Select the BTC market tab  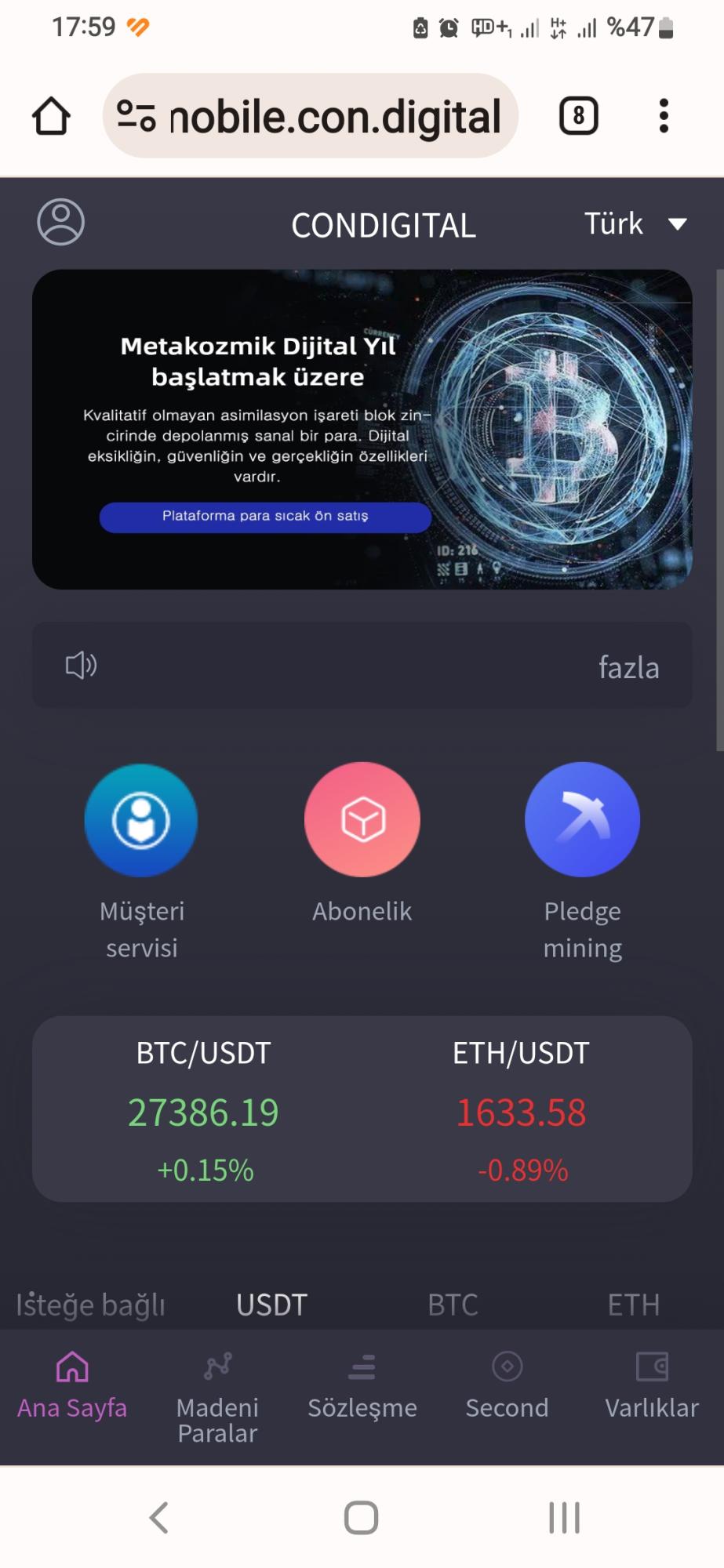tap(453, 1304)
